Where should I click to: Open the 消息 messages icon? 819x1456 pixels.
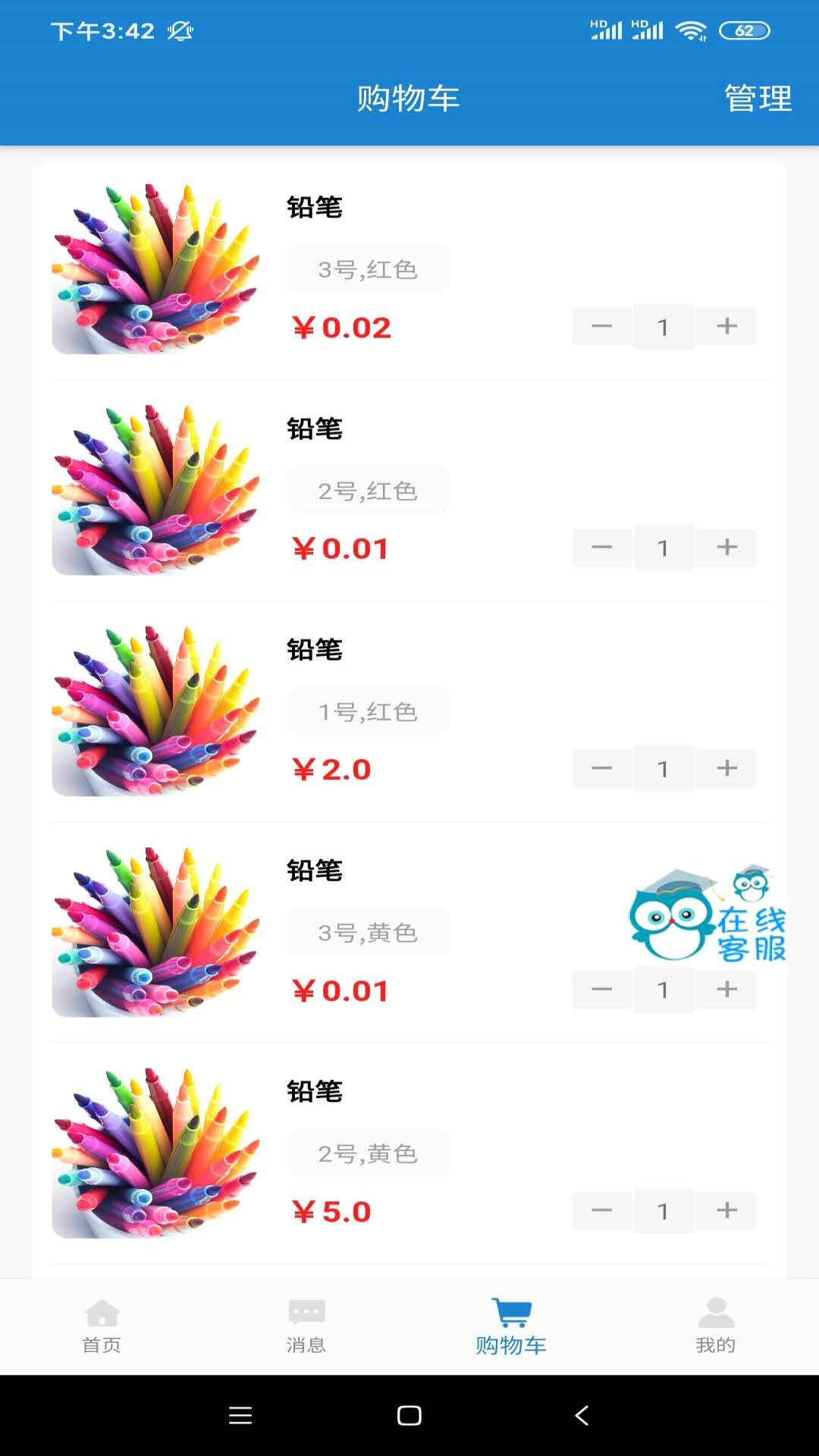[306, 1319]
